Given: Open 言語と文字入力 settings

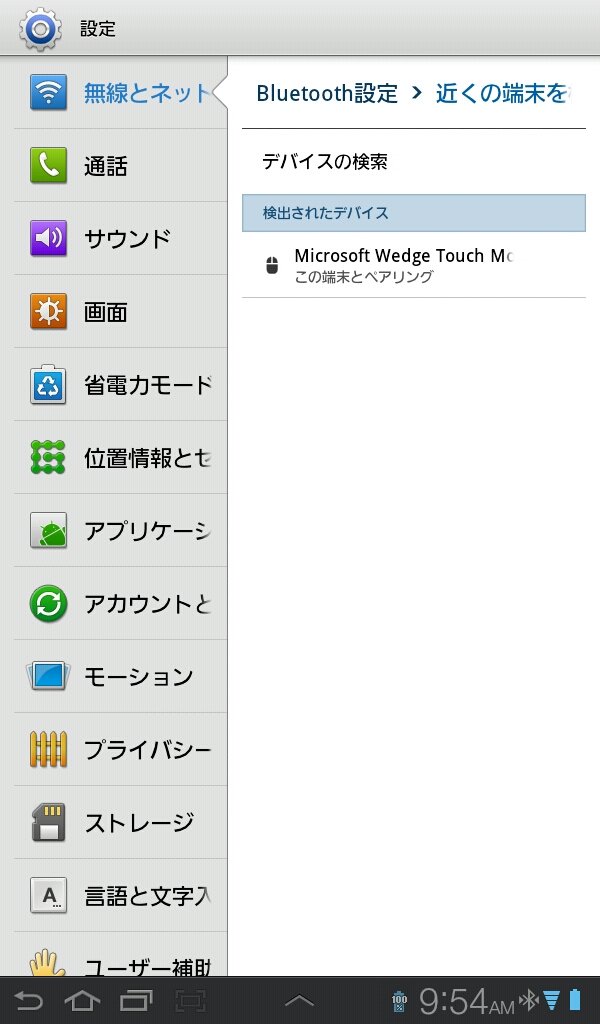Looking at the screenshot, I should 120,896.
